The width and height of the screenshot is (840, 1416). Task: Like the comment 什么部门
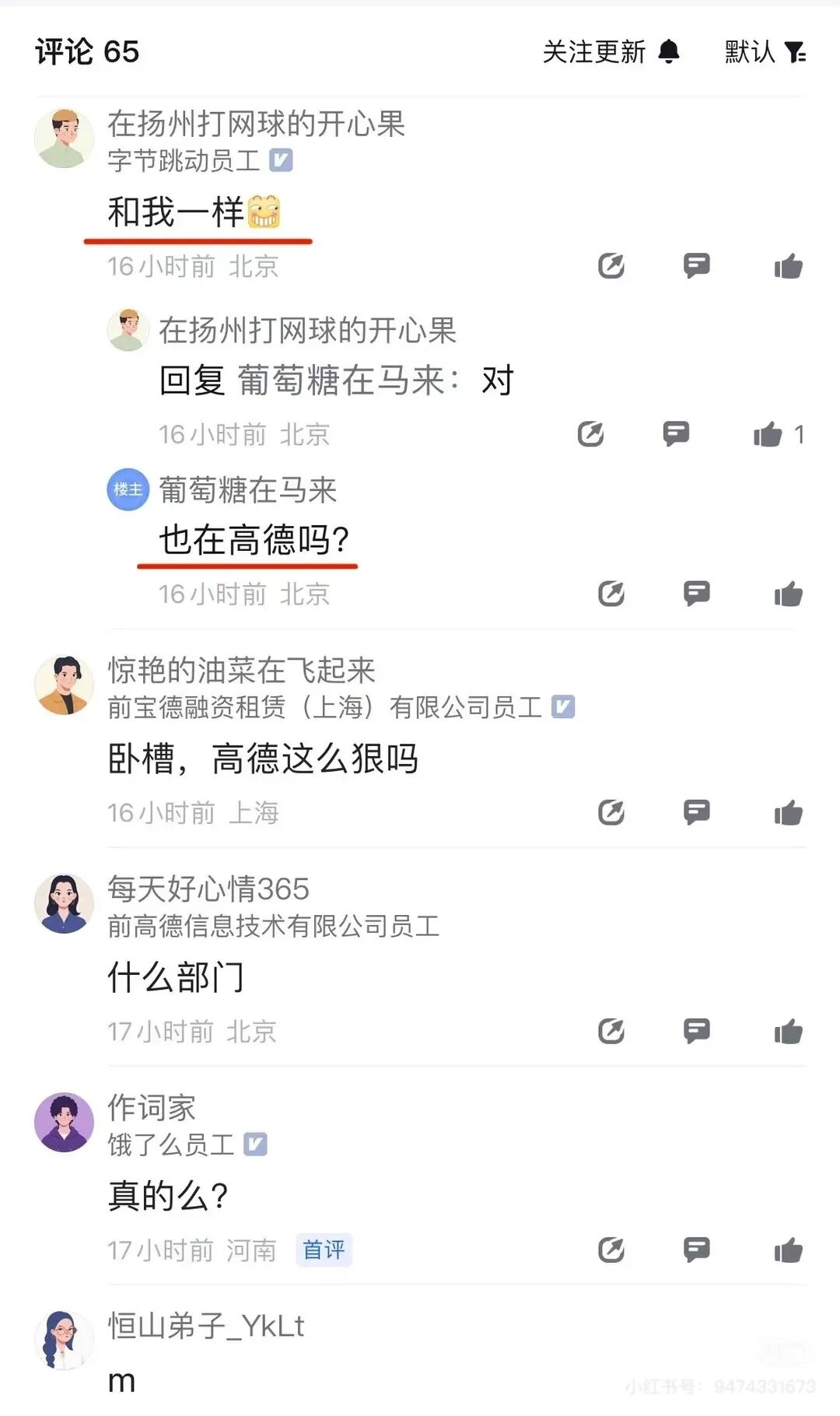click(x=788, y=1032)
